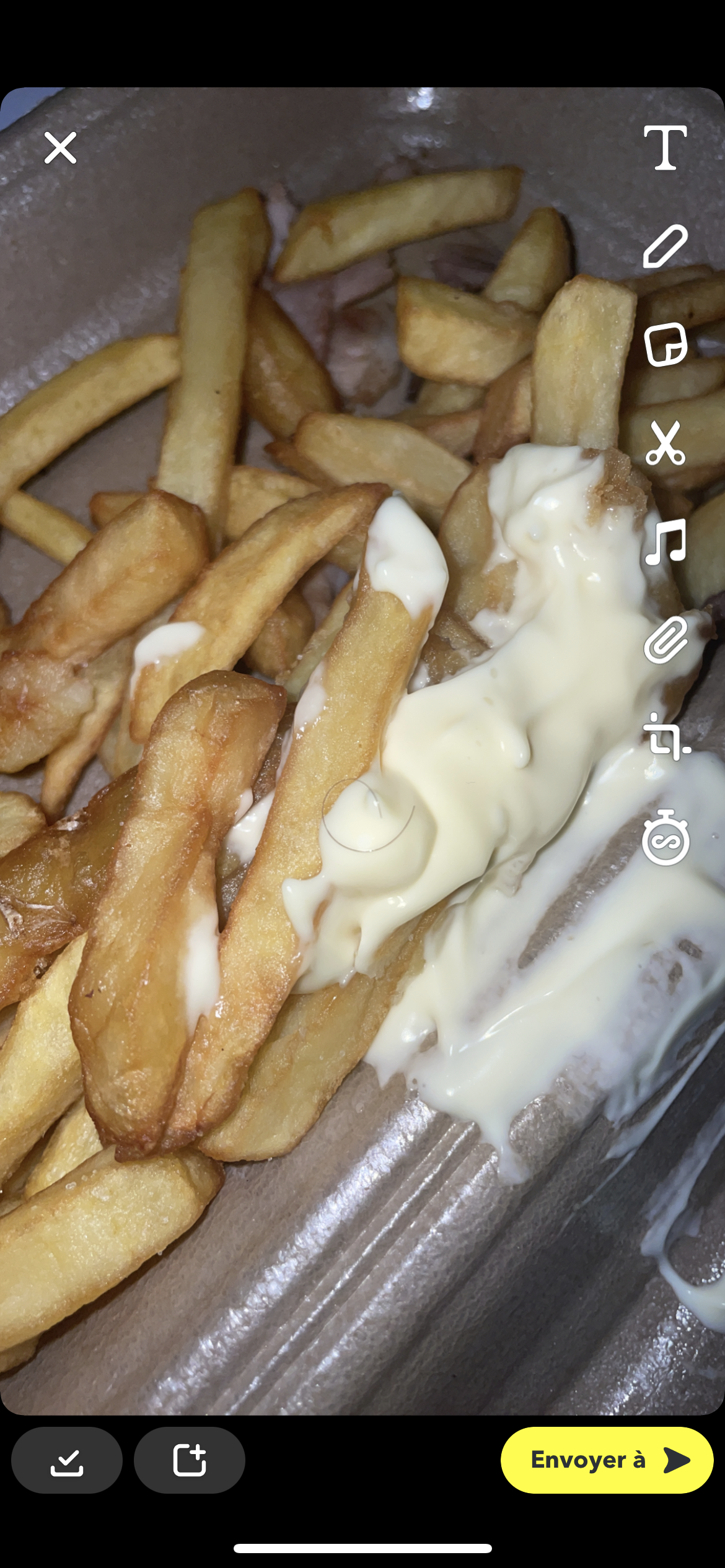Set the snap timer duration
This screenshot has height=1568, width=725.
point(666,837)
